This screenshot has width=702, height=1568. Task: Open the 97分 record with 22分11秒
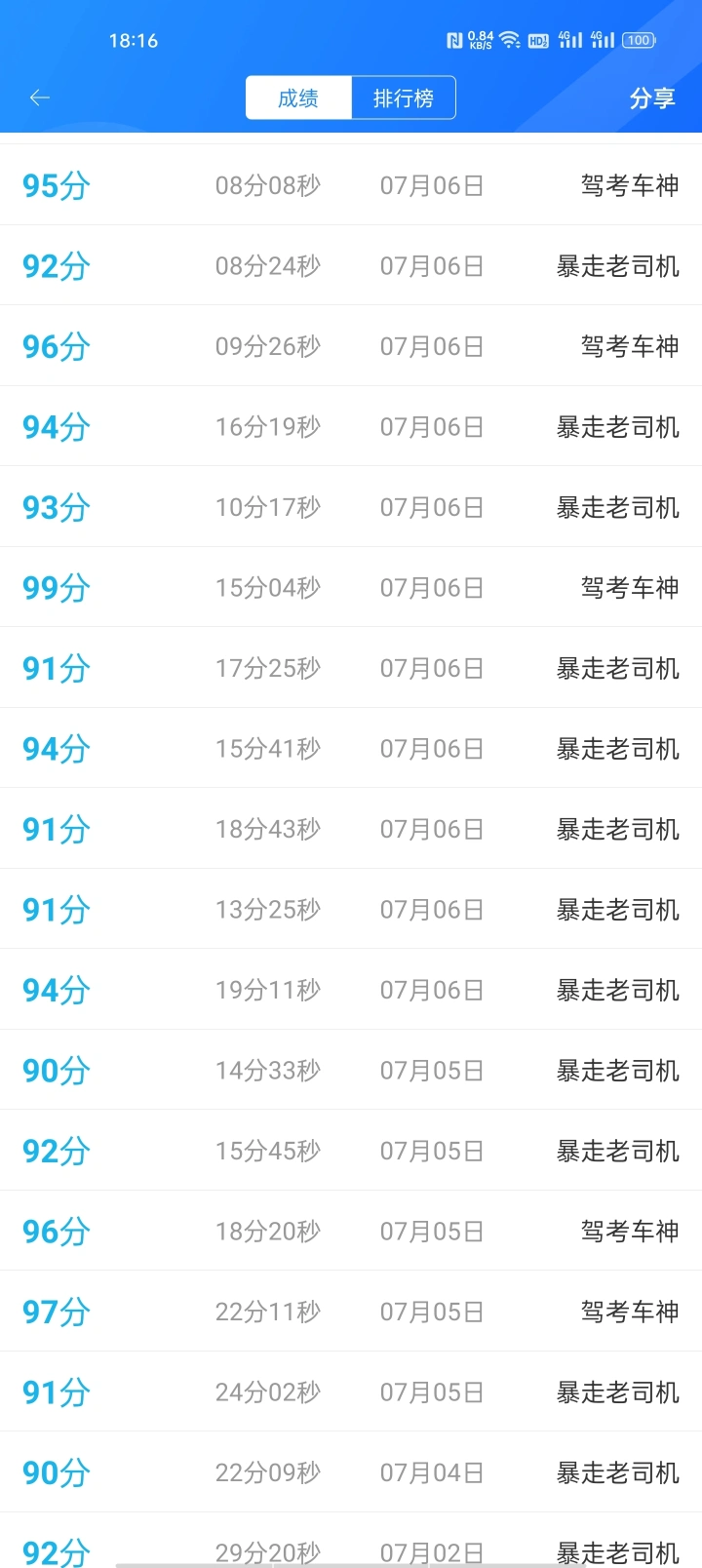(351, 1311)
